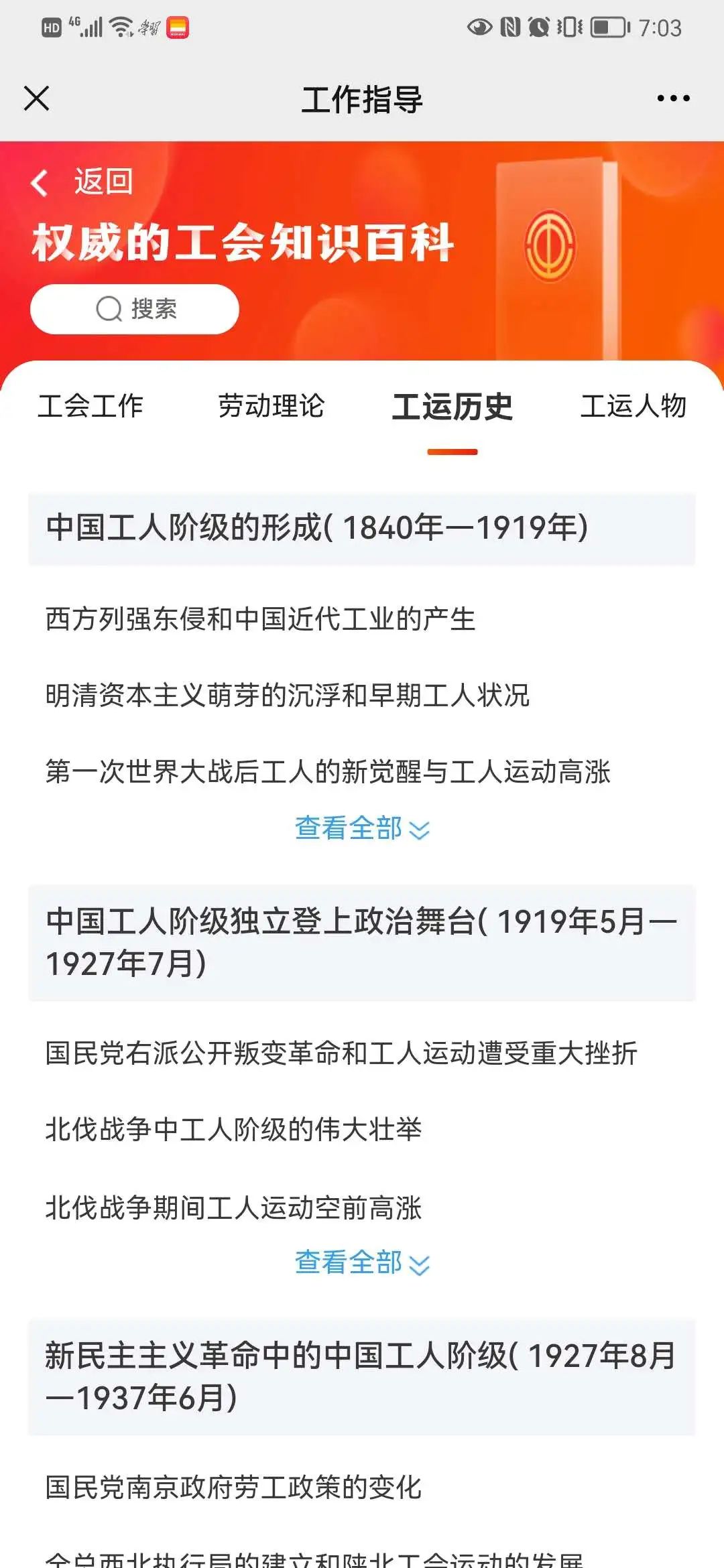This screenshot has height=1568, width=724.
Task: Open 北伐战争中工人阶级的伟大壮举
Action: point(233,1129)
